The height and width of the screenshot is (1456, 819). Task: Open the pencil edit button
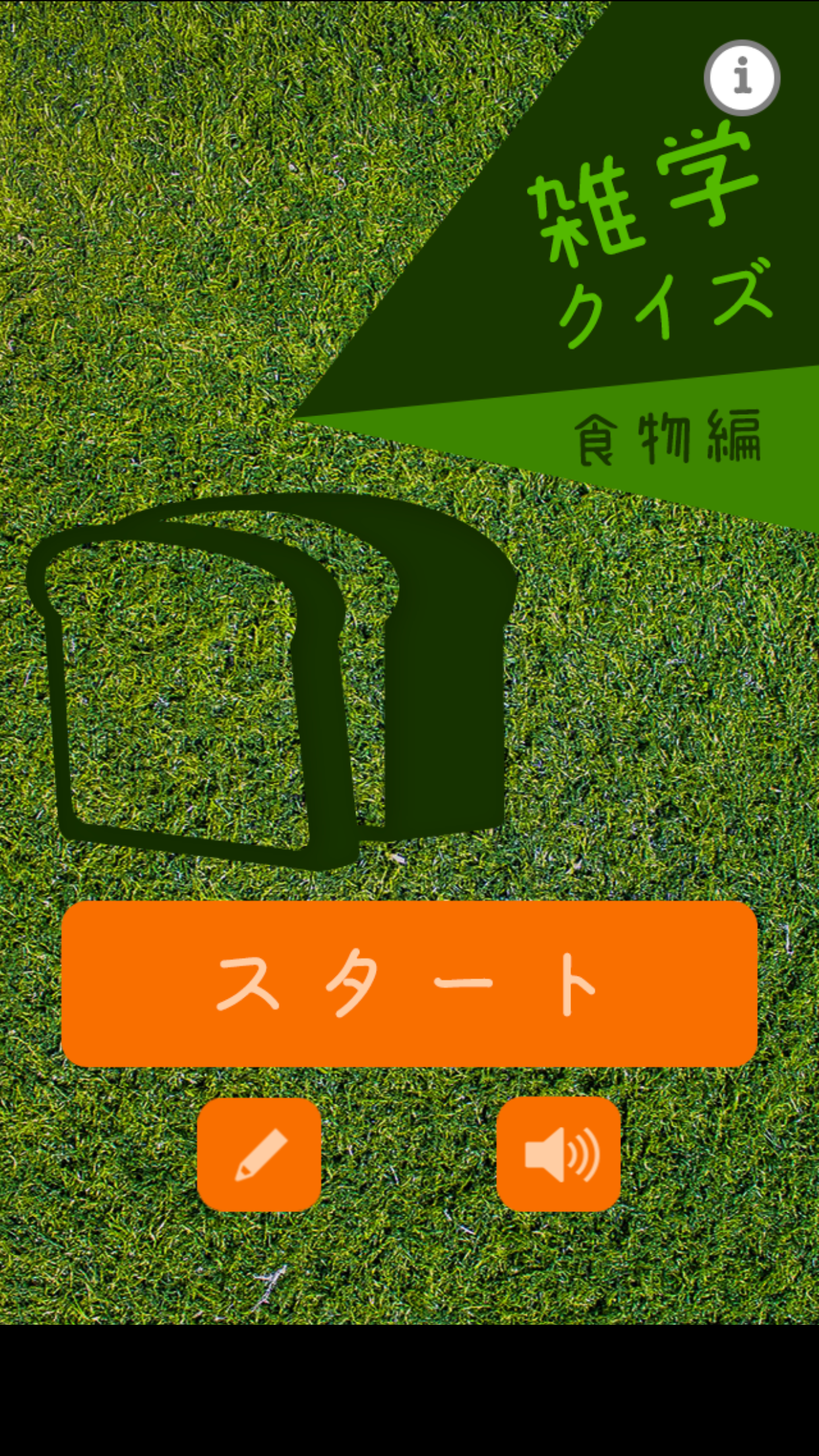(259, 1154)
